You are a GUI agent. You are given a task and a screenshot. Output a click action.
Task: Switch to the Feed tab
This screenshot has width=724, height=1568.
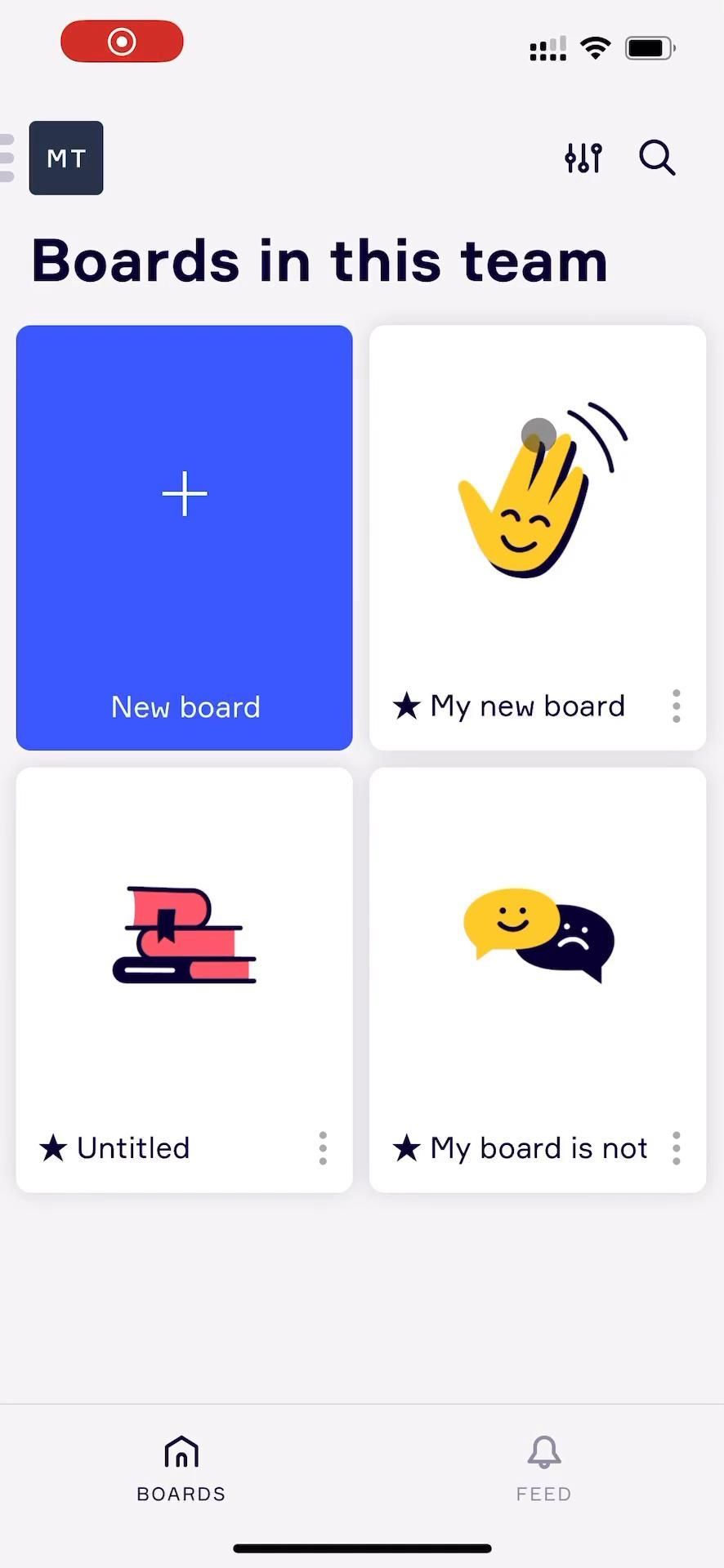543,1468
